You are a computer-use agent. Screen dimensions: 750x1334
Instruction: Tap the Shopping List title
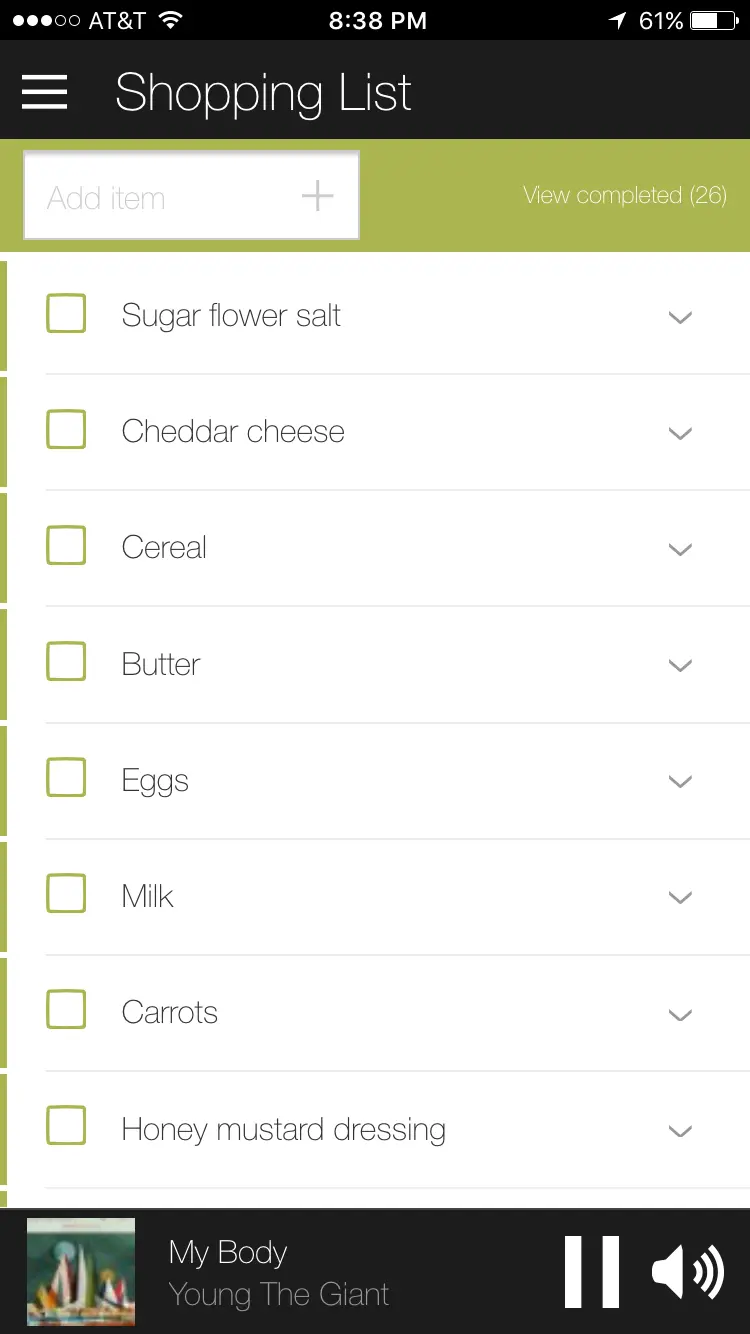pos(263,91)
